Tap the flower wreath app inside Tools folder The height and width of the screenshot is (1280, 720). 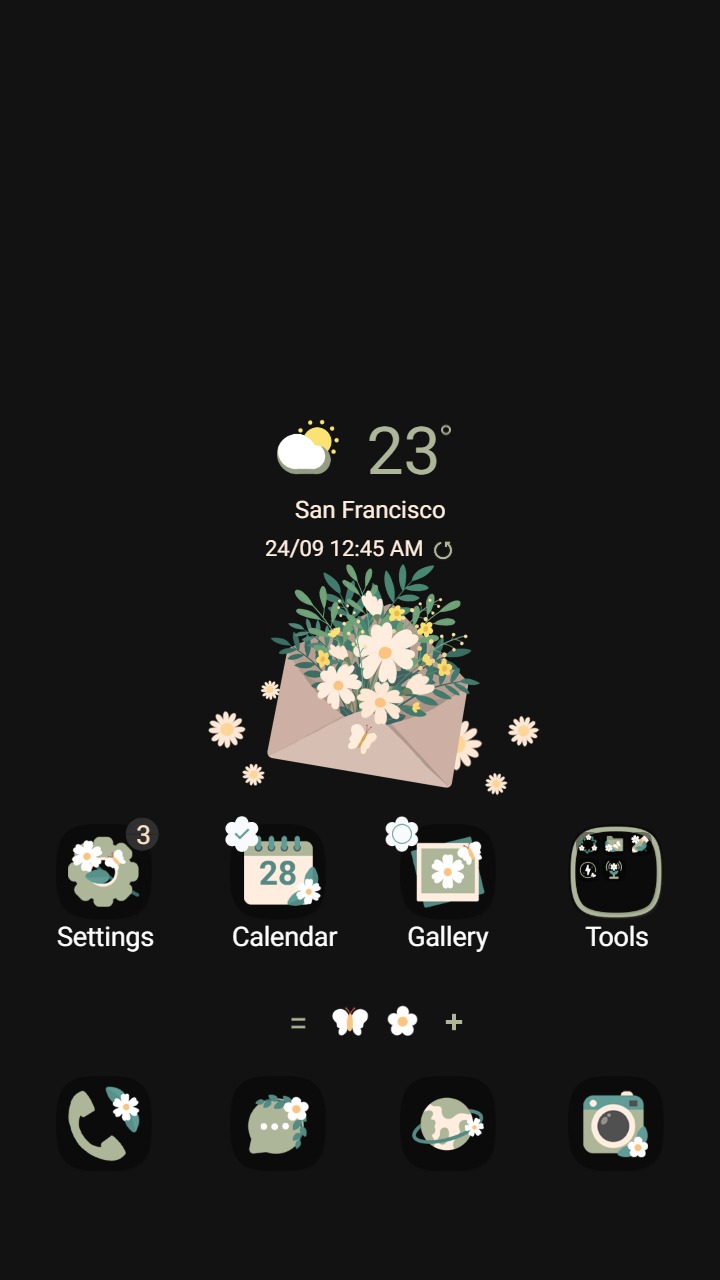pyautogui.click(x=588, y=842)
